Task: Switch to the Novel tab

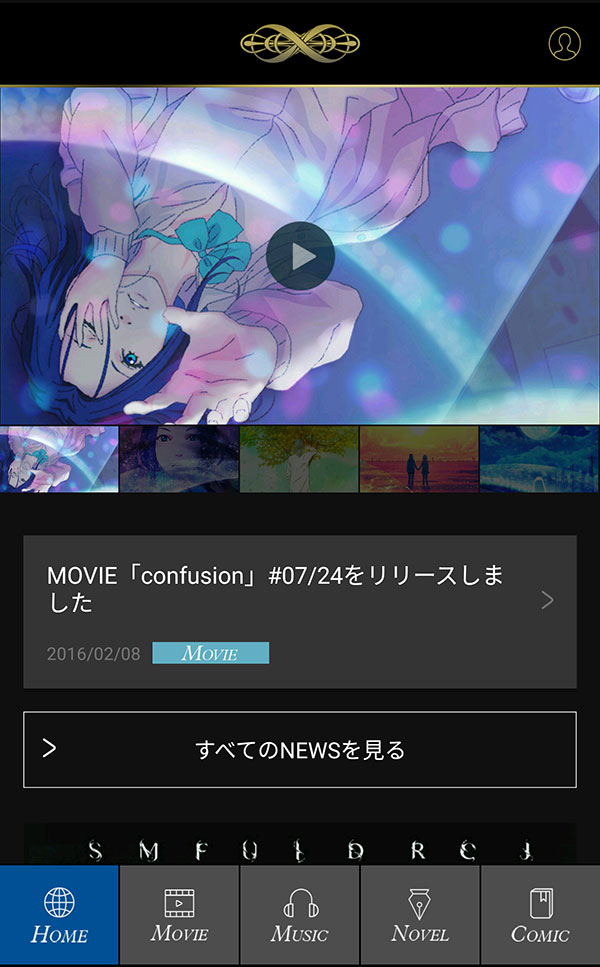Action: pos(419,915)
